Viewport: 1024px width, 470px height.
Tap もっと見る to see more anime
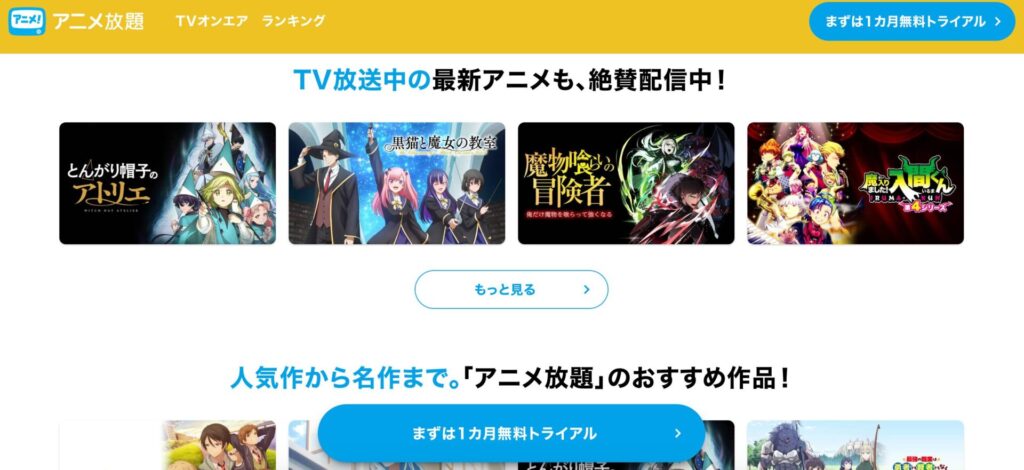click(511, 290)
